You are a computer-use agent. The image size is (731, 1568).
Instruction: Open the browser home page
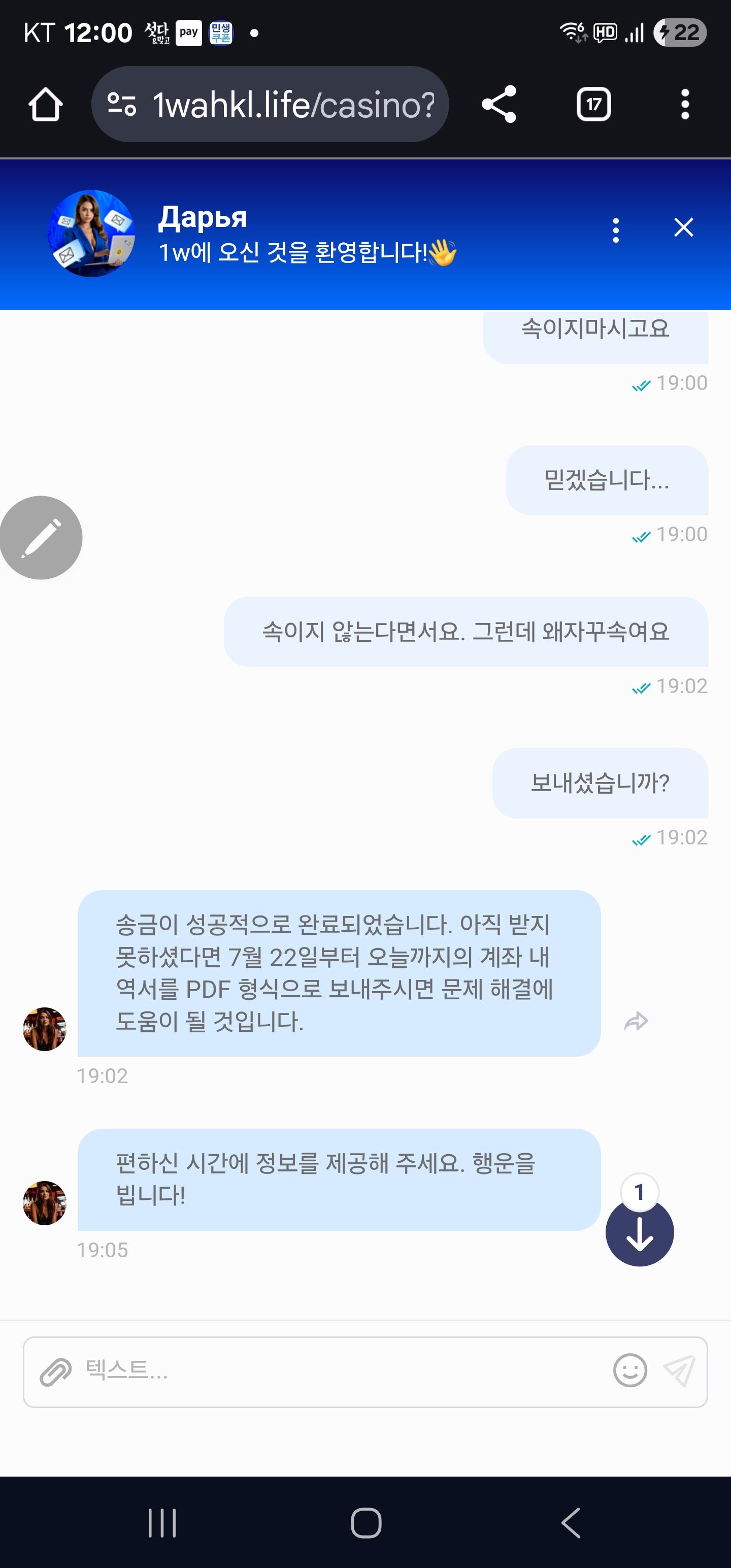point(46,104)
